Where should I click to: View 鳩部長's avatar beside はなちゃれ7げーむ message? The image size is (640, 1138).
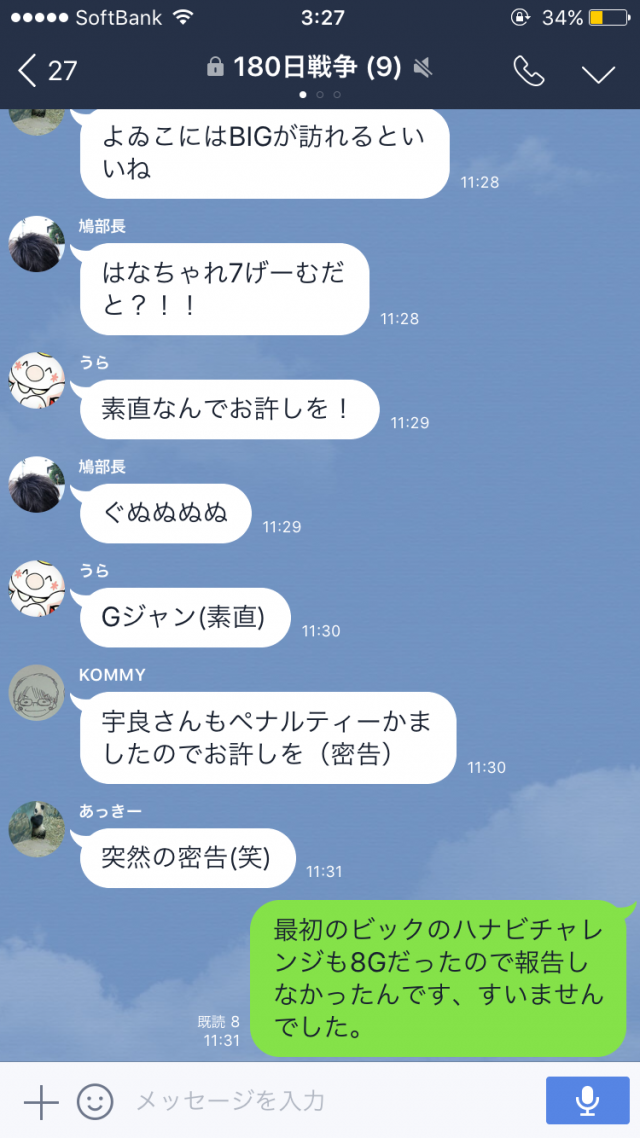point(37,244)
